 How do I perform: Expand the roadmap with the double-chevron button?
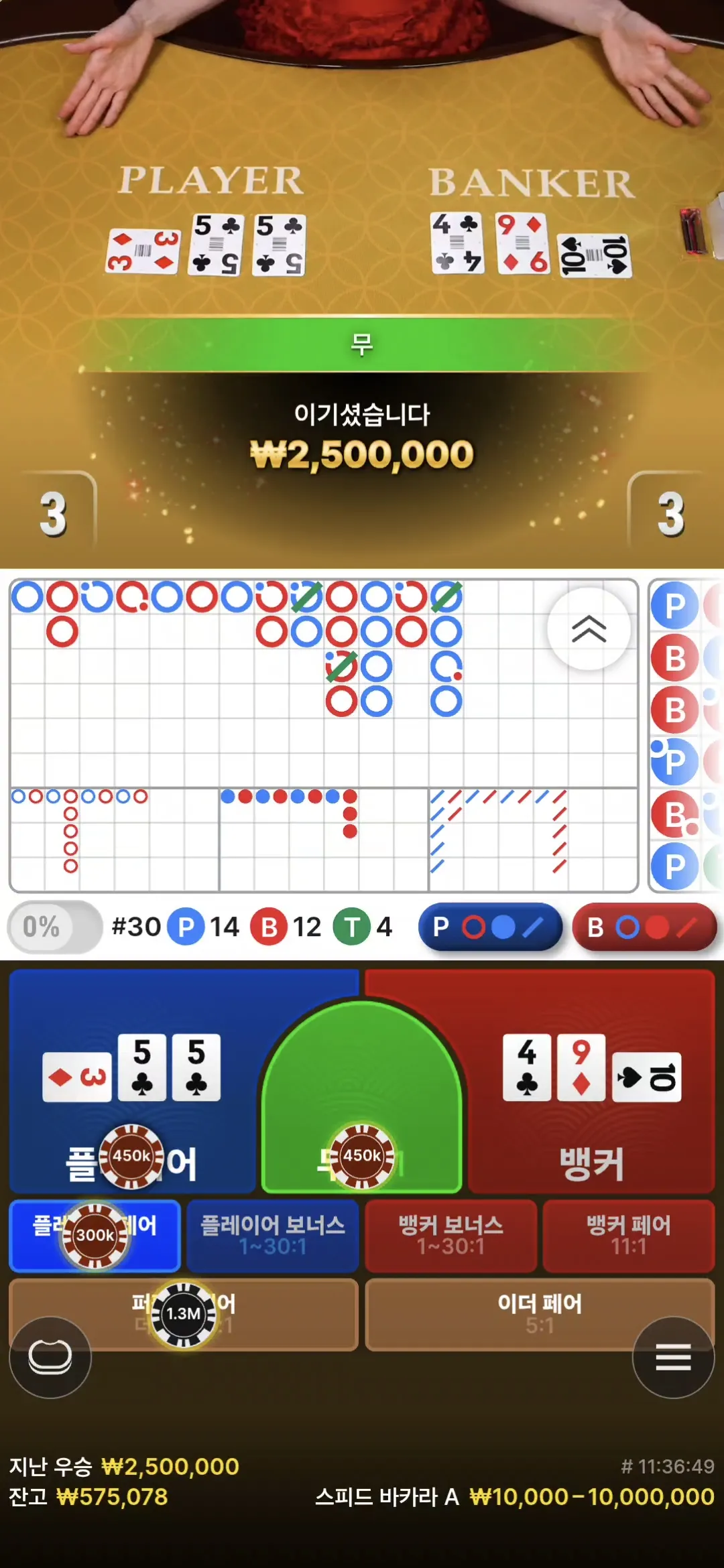click(589, 629)
